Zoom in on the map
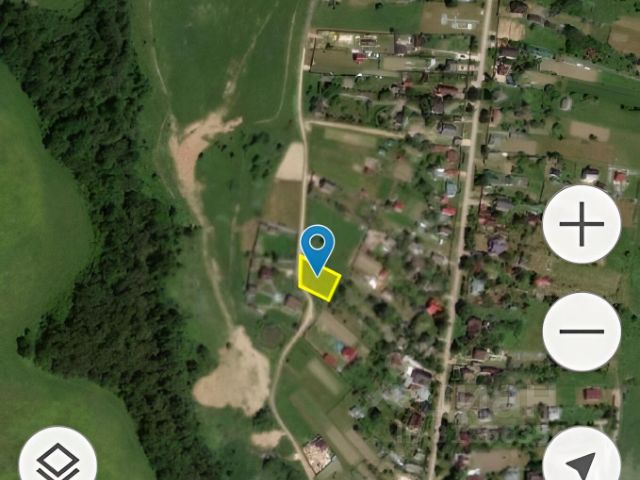The width and height of the screenshot is (640, 480). coord(582,225)
